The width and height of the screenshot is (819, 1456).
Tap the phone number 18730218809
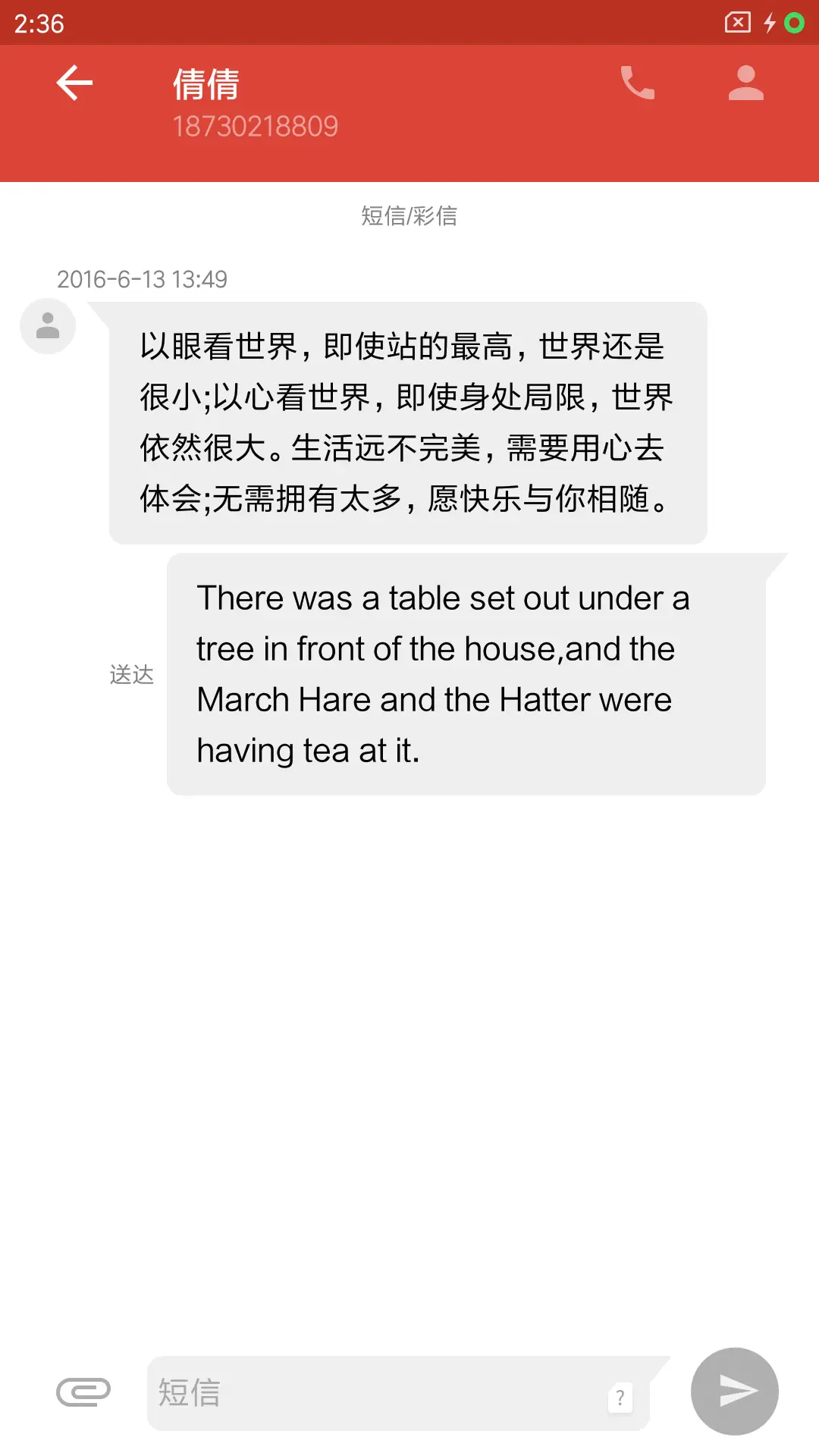coord(257,125)
